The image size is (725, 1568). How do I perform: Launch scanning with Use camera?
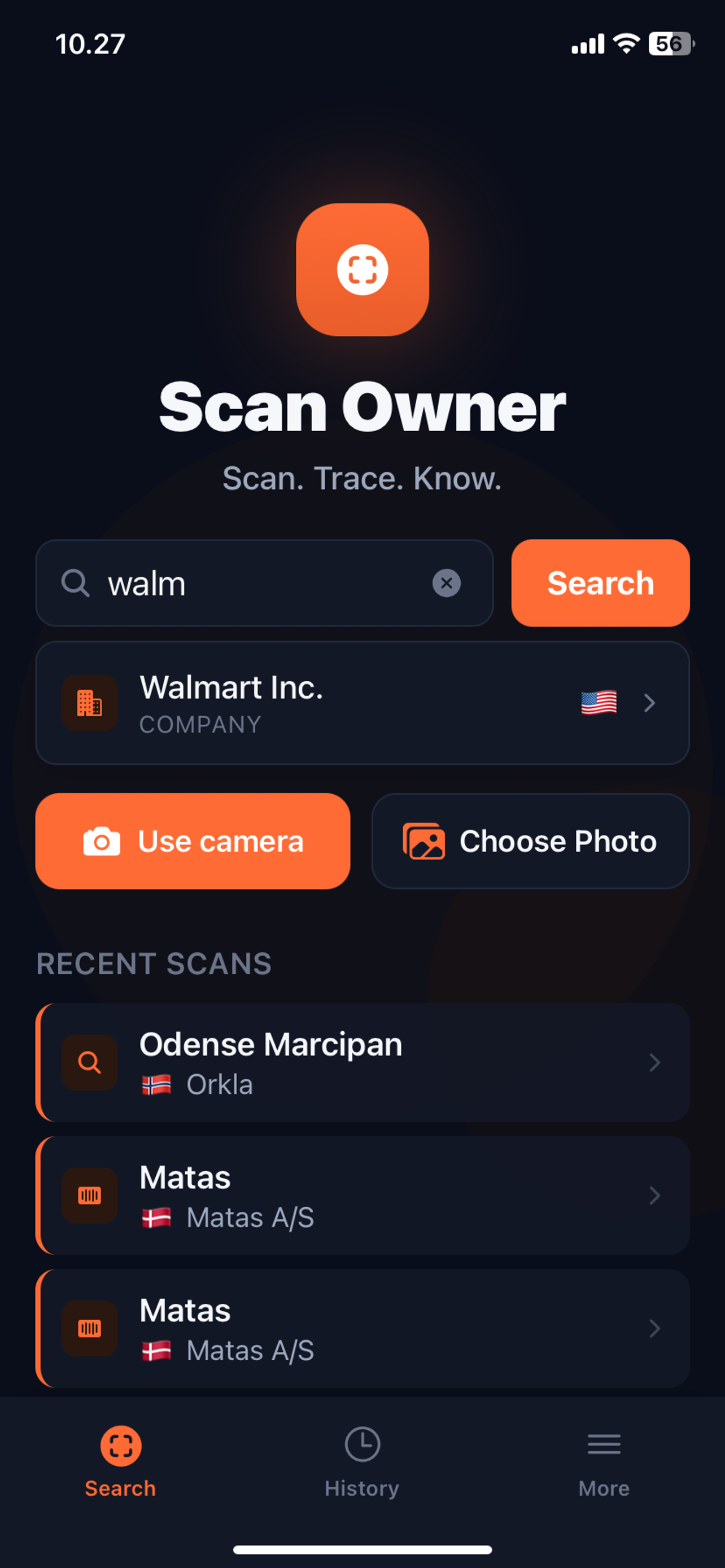point(193,841)
